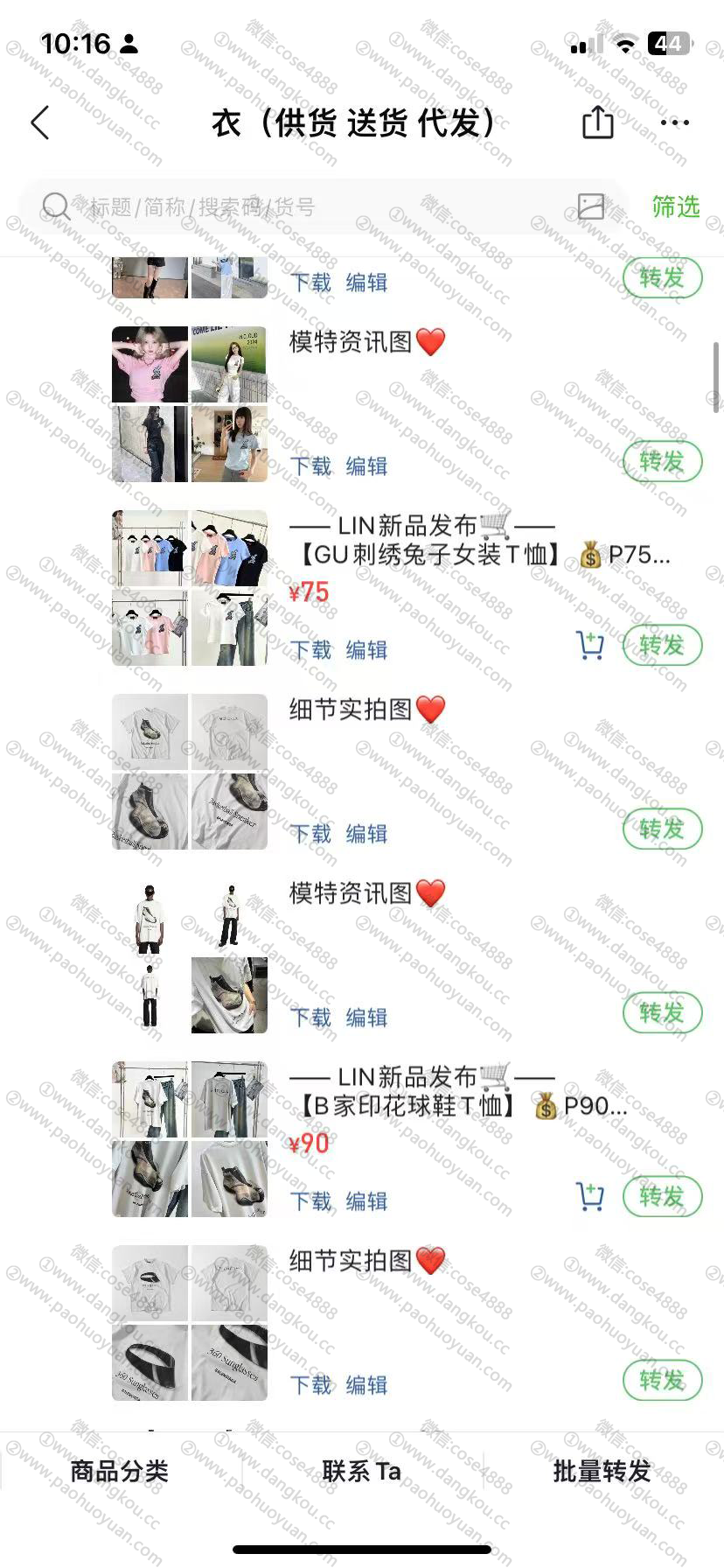
Task: Open 商品分类 at the bottom
Action: 119,1471
